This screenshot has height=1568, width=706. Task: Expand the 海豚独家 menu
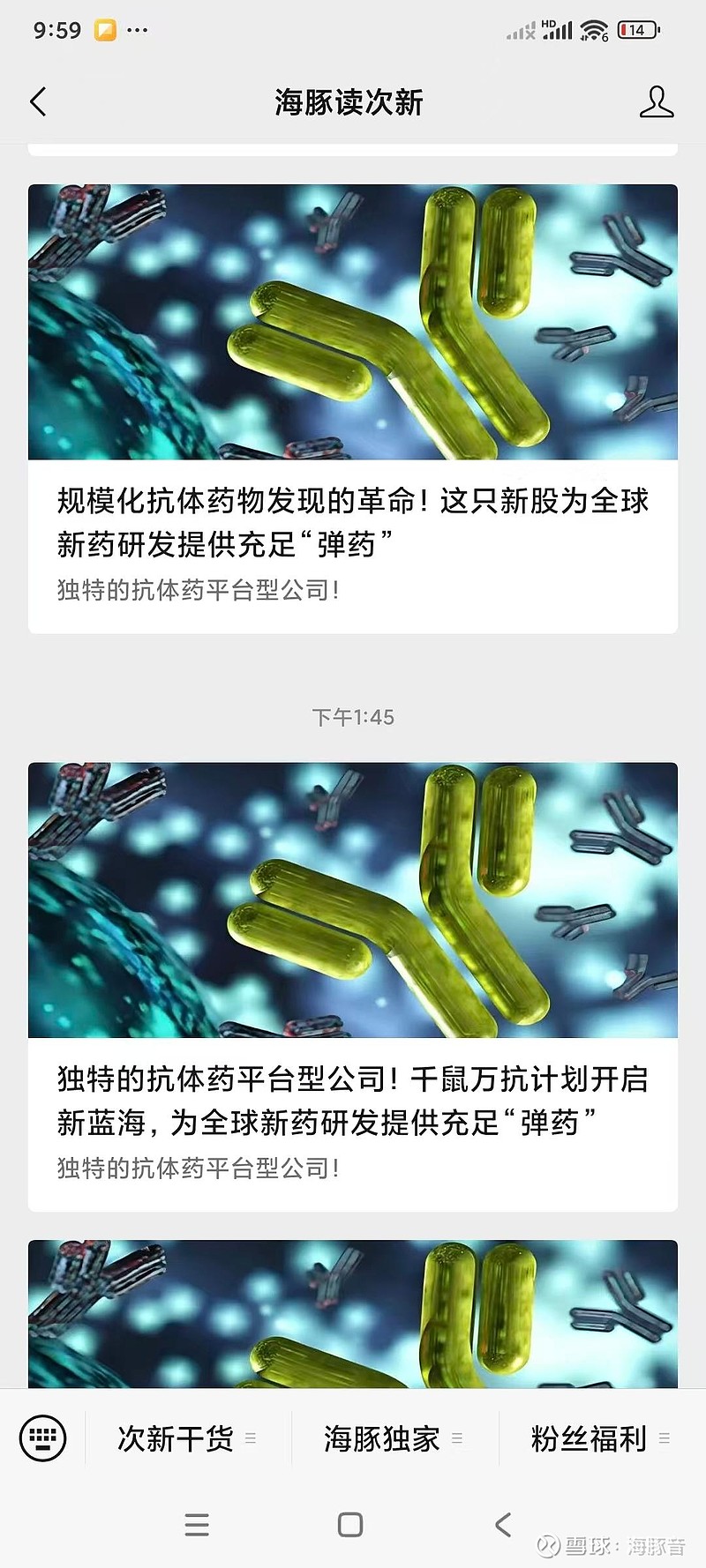pos(393,1438)
